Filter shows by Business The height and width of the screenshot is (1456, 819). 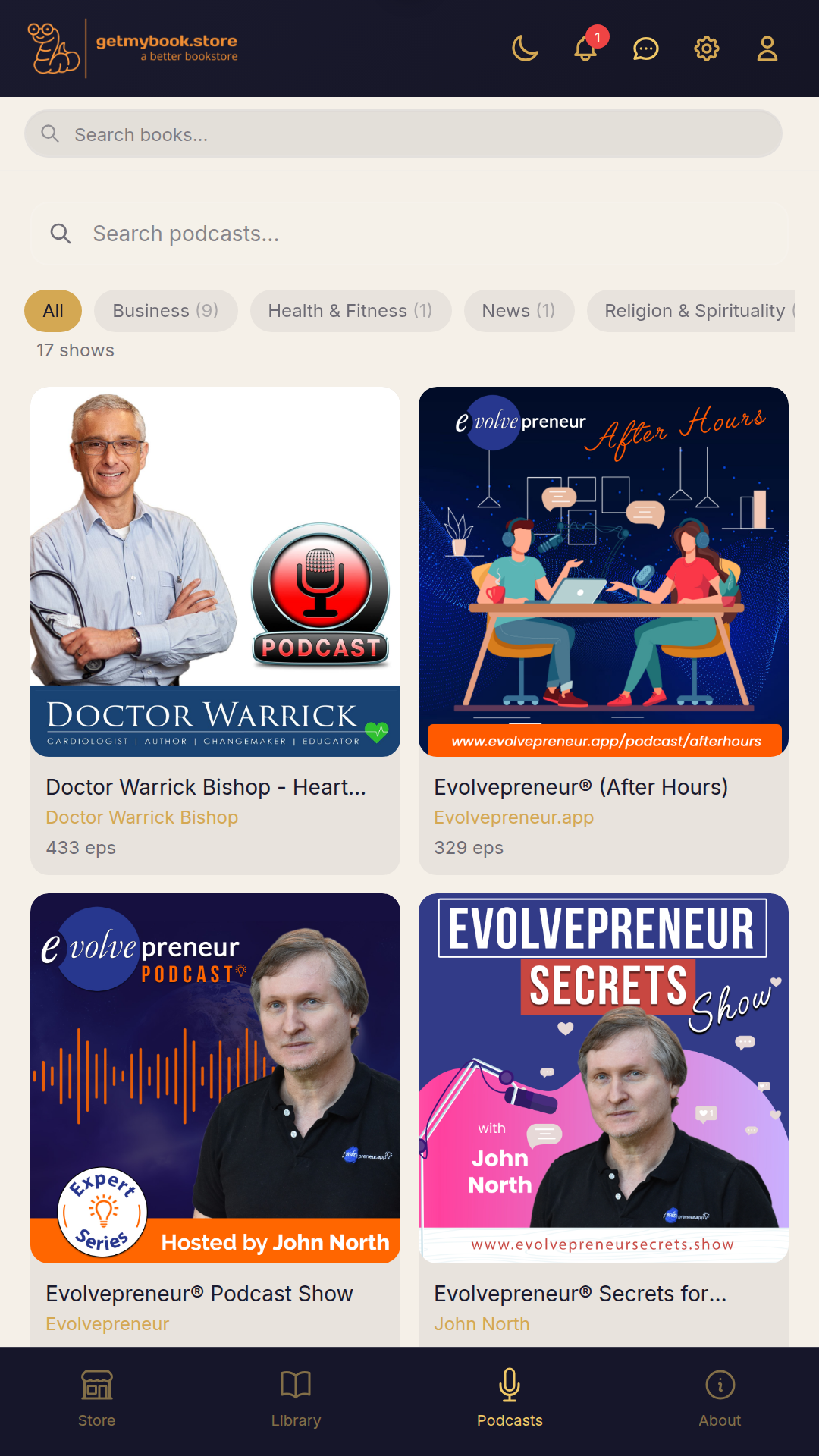point(166,311)
